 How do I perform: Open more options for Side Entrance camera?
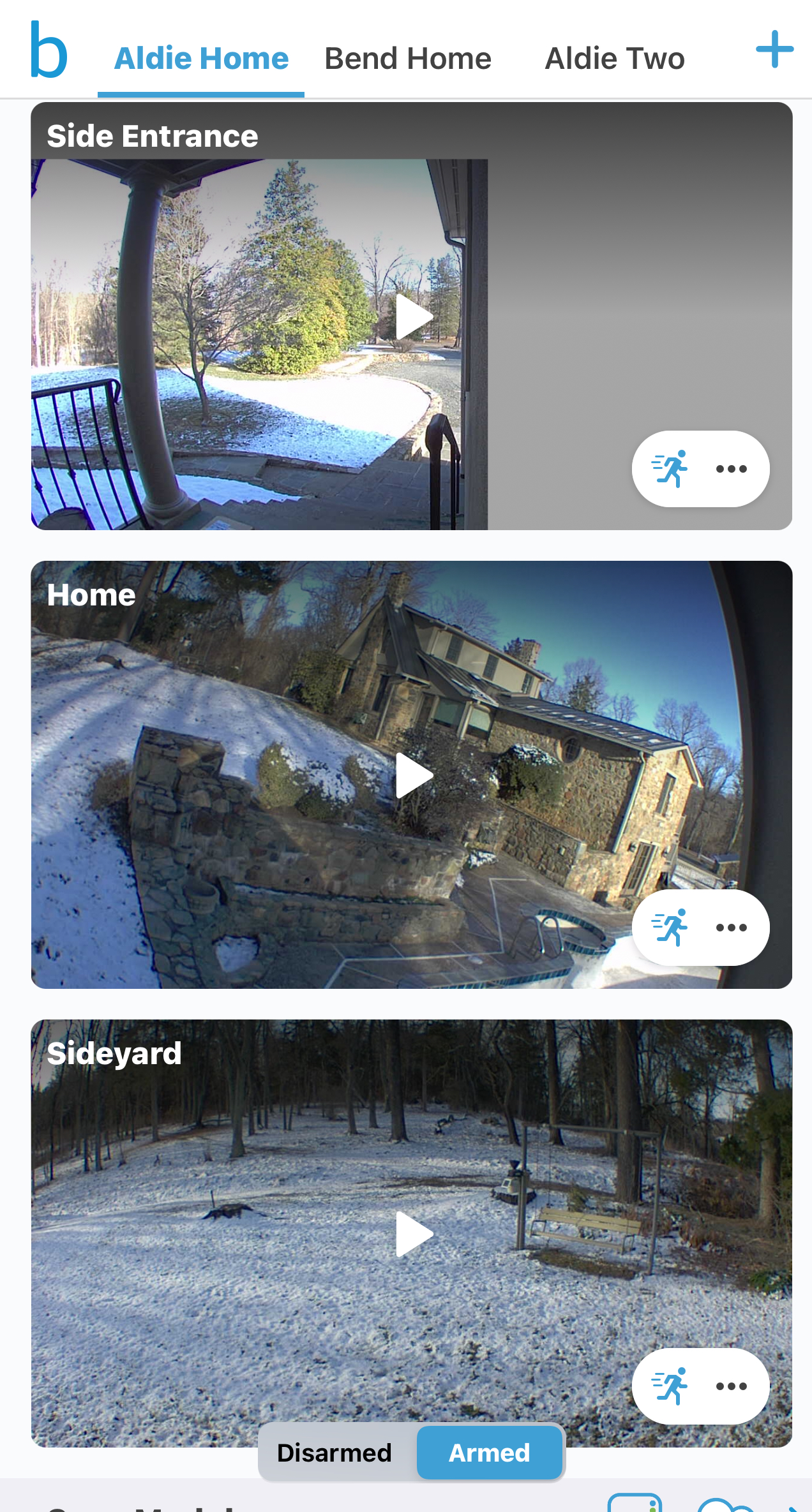point(732,469)
